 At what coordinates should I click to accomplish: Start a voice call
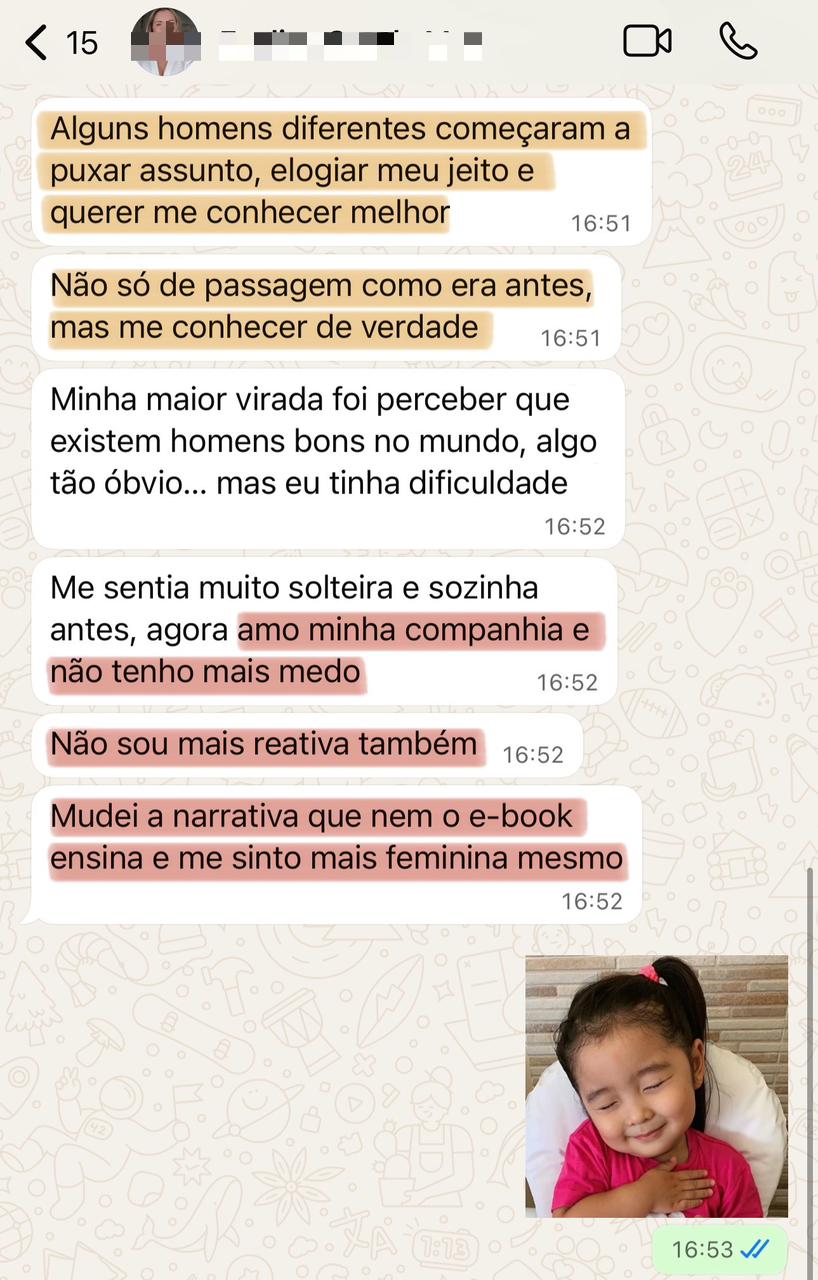coord(738,41)
